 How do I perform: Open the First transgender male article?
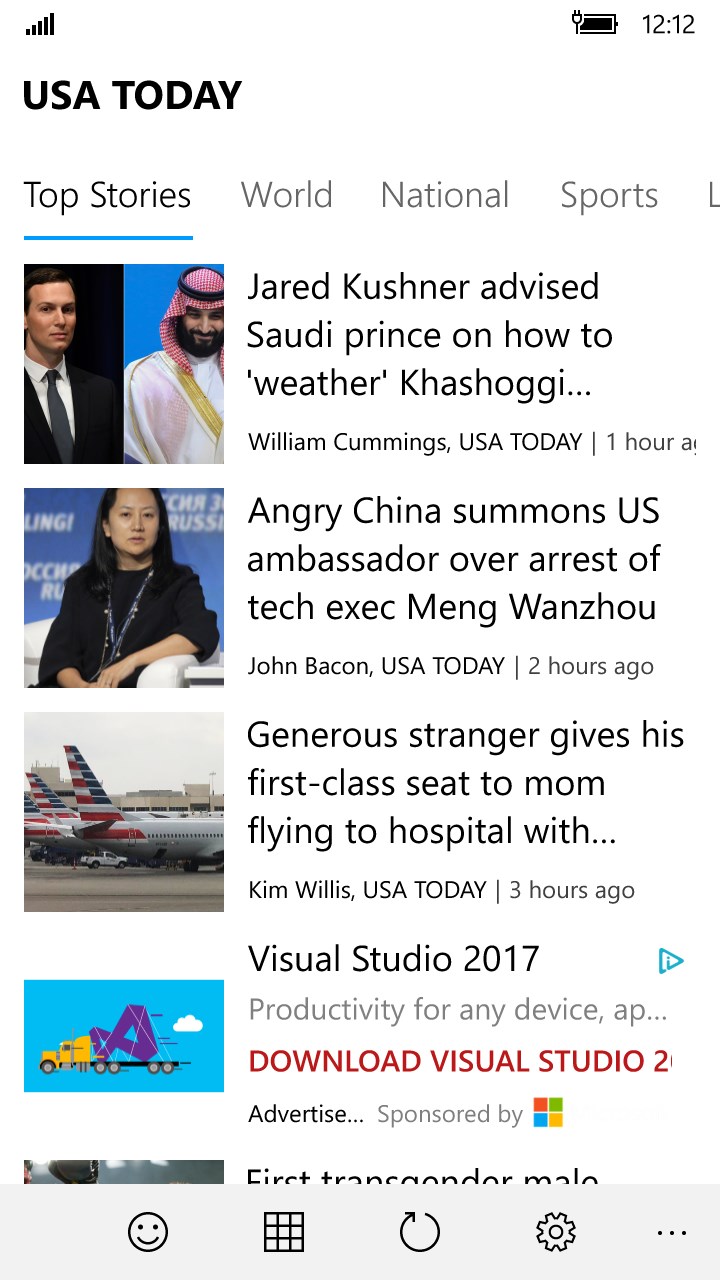422,1174
